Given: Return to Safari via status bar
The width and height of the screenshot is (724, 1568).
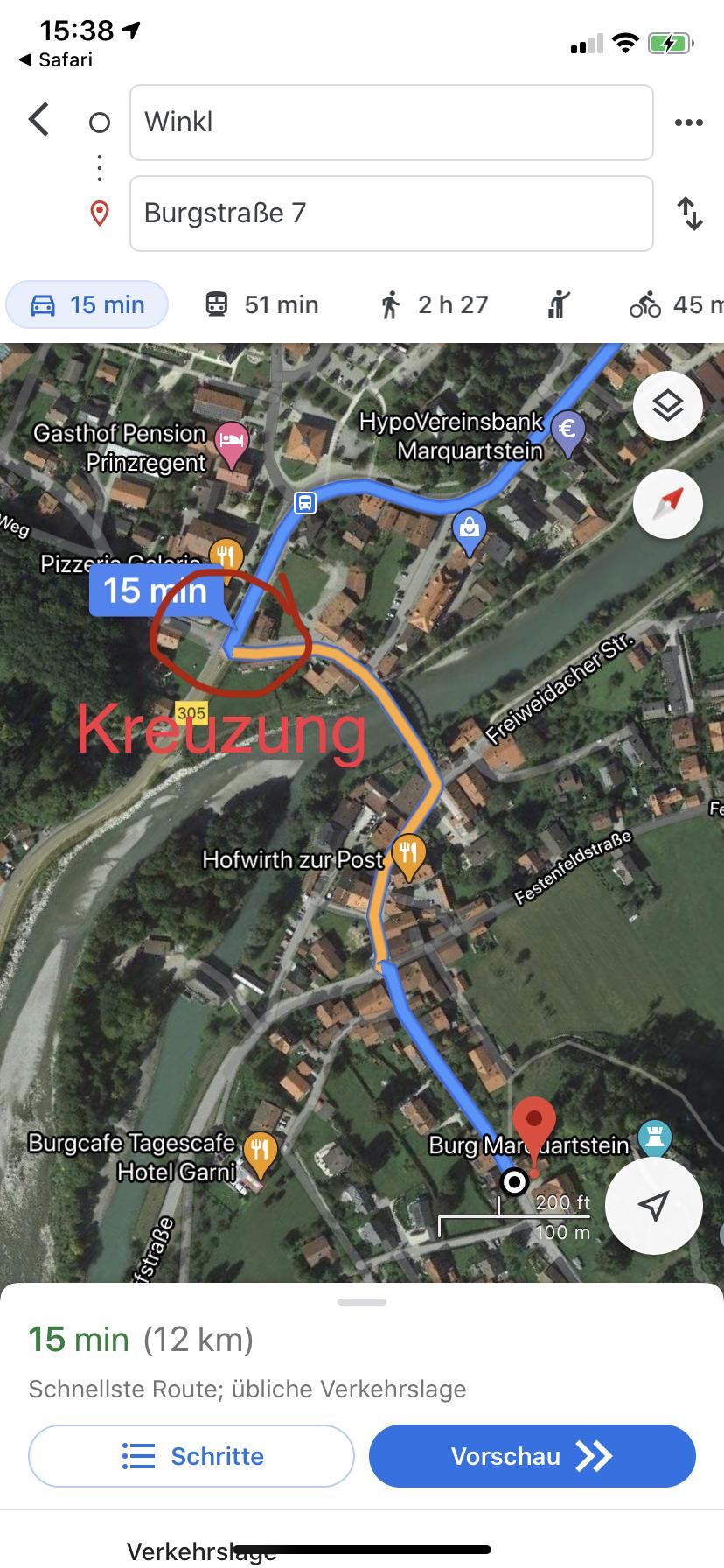Looking at the screenshot, I should (55, 60).
